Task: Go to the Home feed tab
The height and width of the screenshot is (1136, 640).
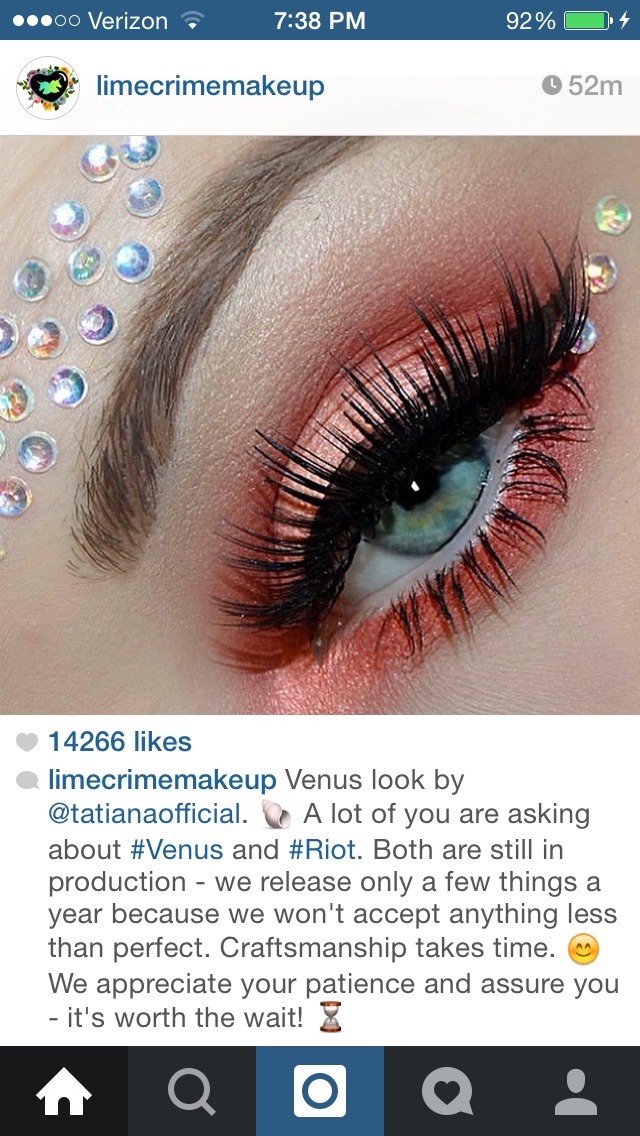Action: coord(64,1091)
